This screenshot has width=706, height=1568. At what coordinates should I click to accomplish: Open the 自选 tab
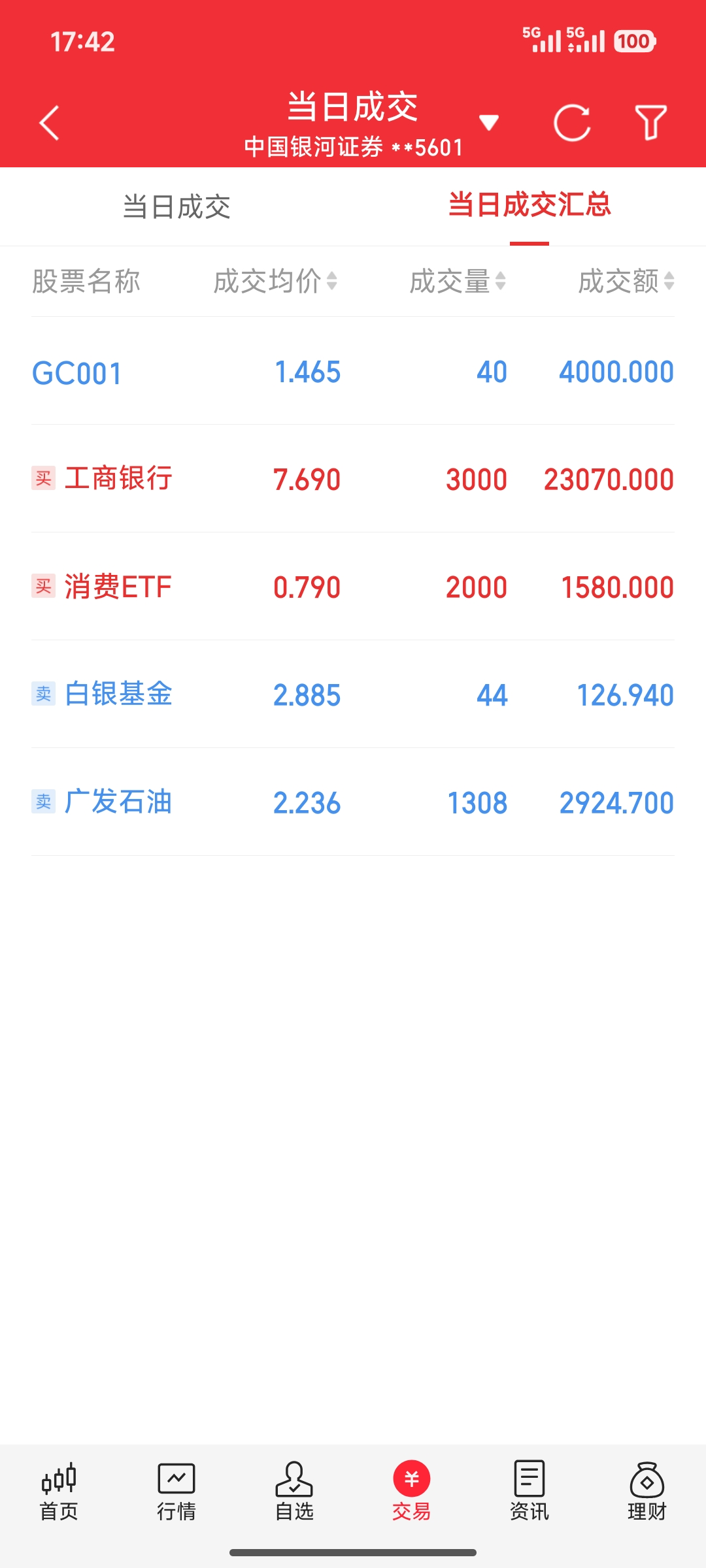tap(294, 1492)
